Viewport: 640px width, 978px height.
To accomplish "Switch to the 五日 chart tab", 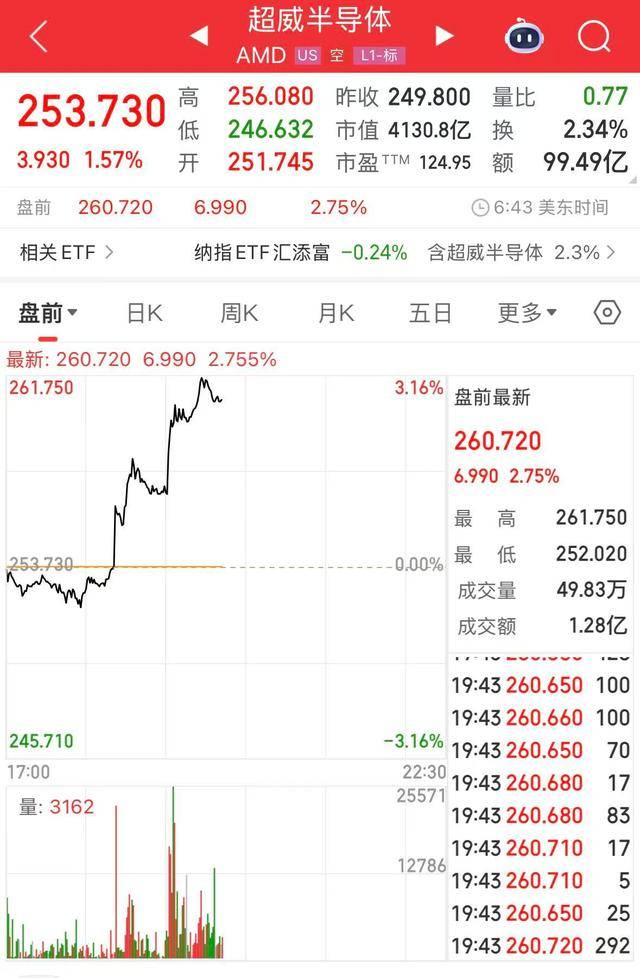I will (x=431, y=314).
